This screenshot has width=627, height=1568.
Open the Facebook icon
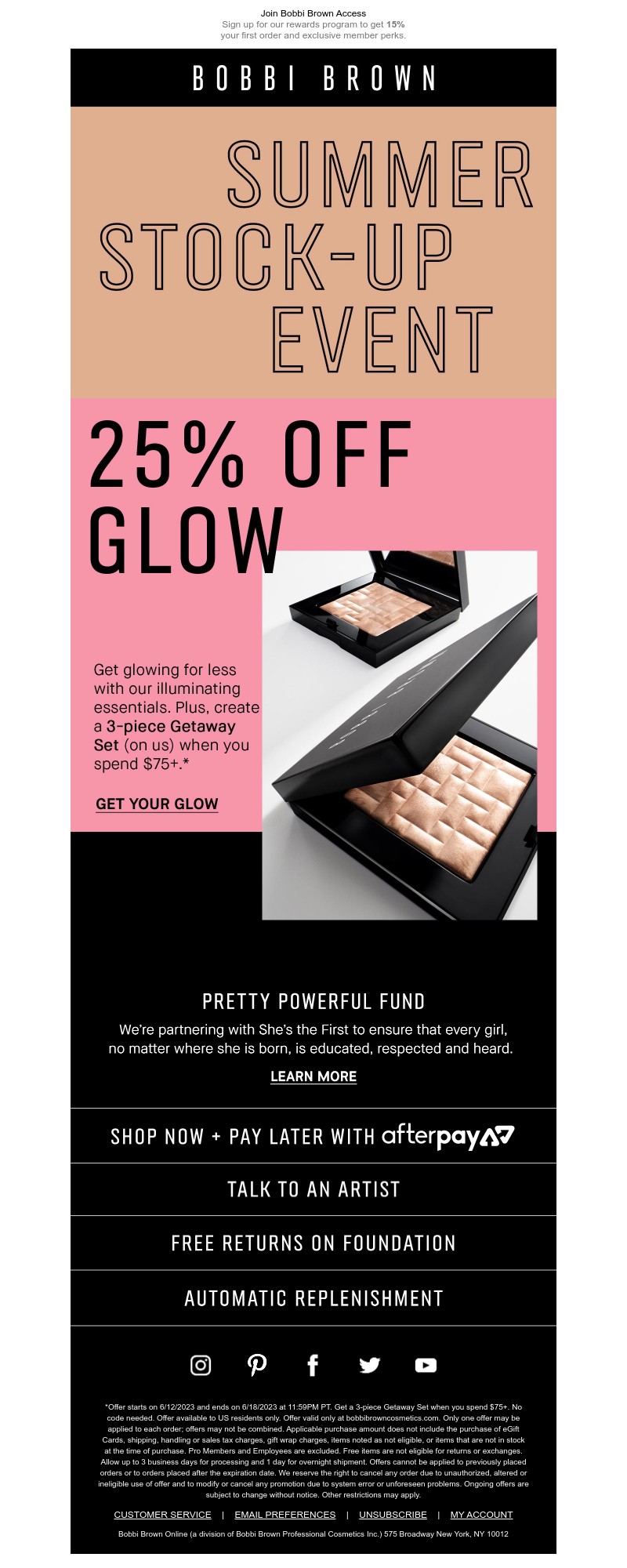pos(313,1365)
